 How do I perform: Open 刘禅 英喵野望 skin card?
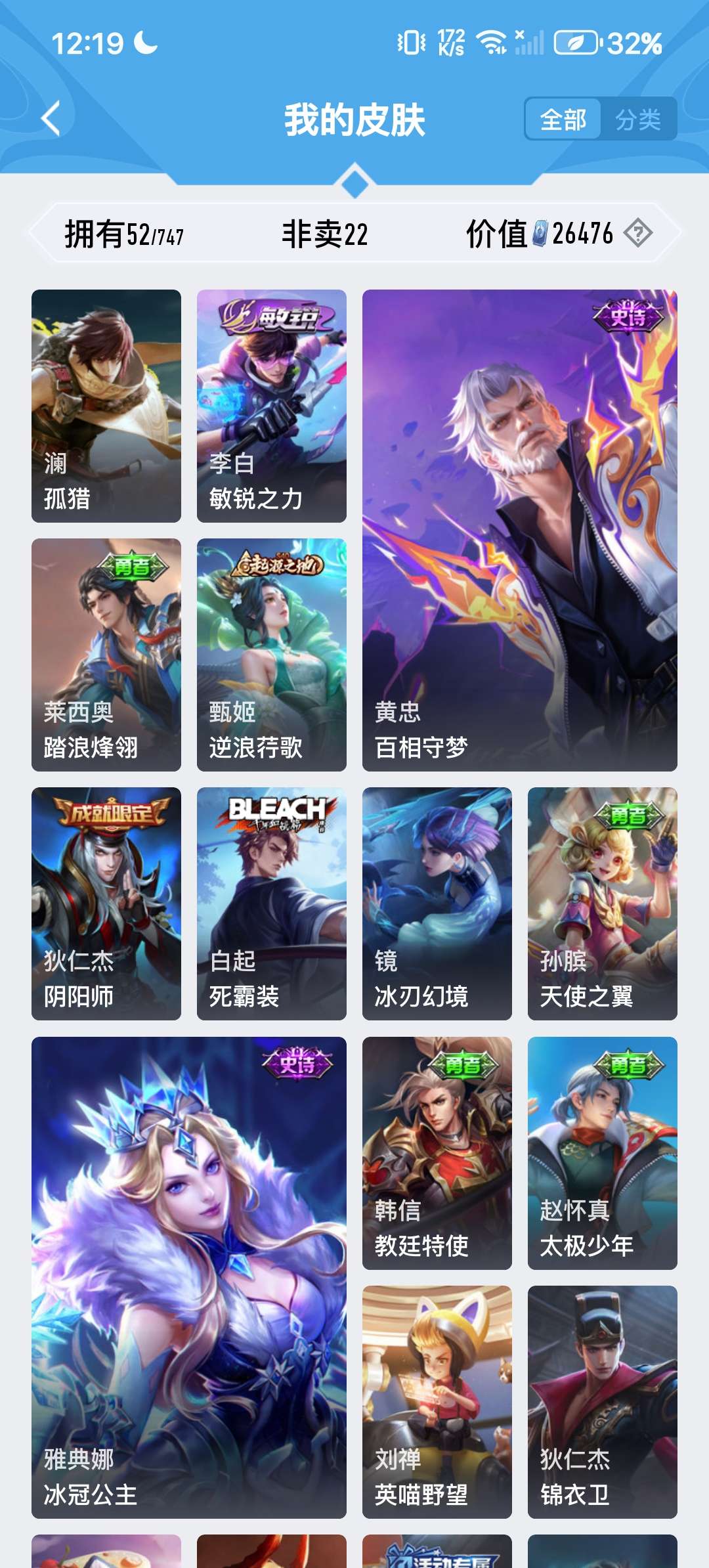(x=437, y=1402)
